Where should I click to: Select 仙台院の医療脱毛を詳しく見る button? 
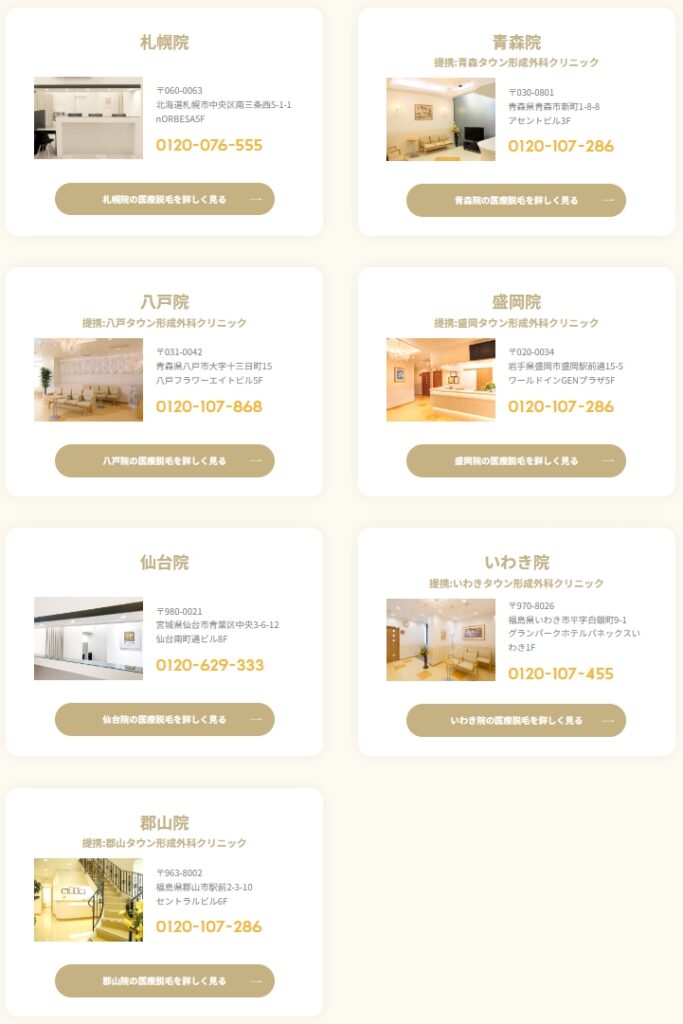pos(164,719)
